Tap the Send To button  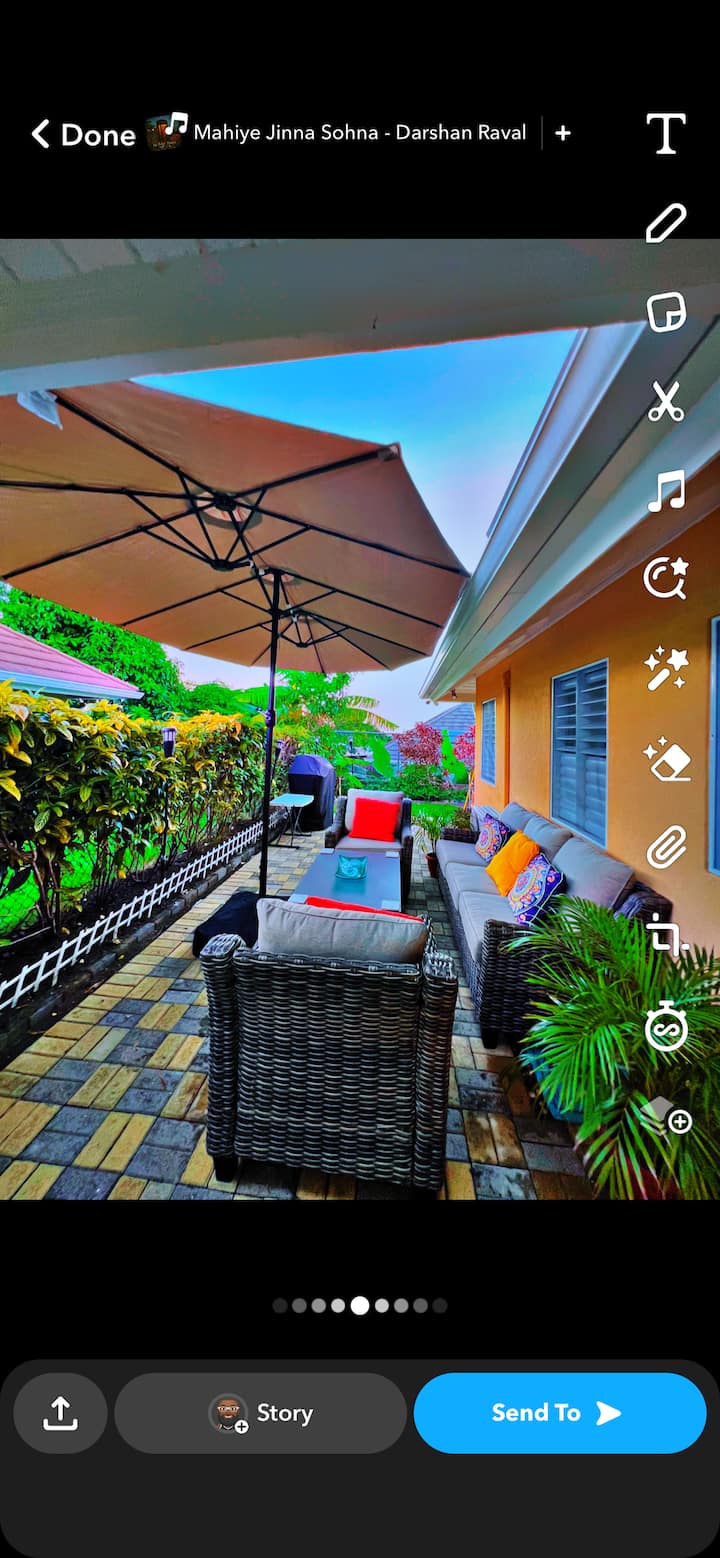(x=559, y=1412)
